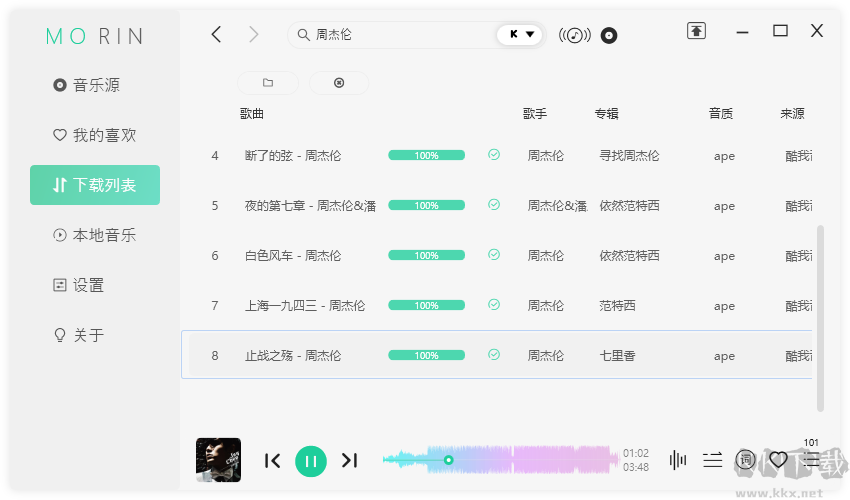
Task: Show the lyrics of the current song
Action: pyautogui.click(x=745, y=460)
